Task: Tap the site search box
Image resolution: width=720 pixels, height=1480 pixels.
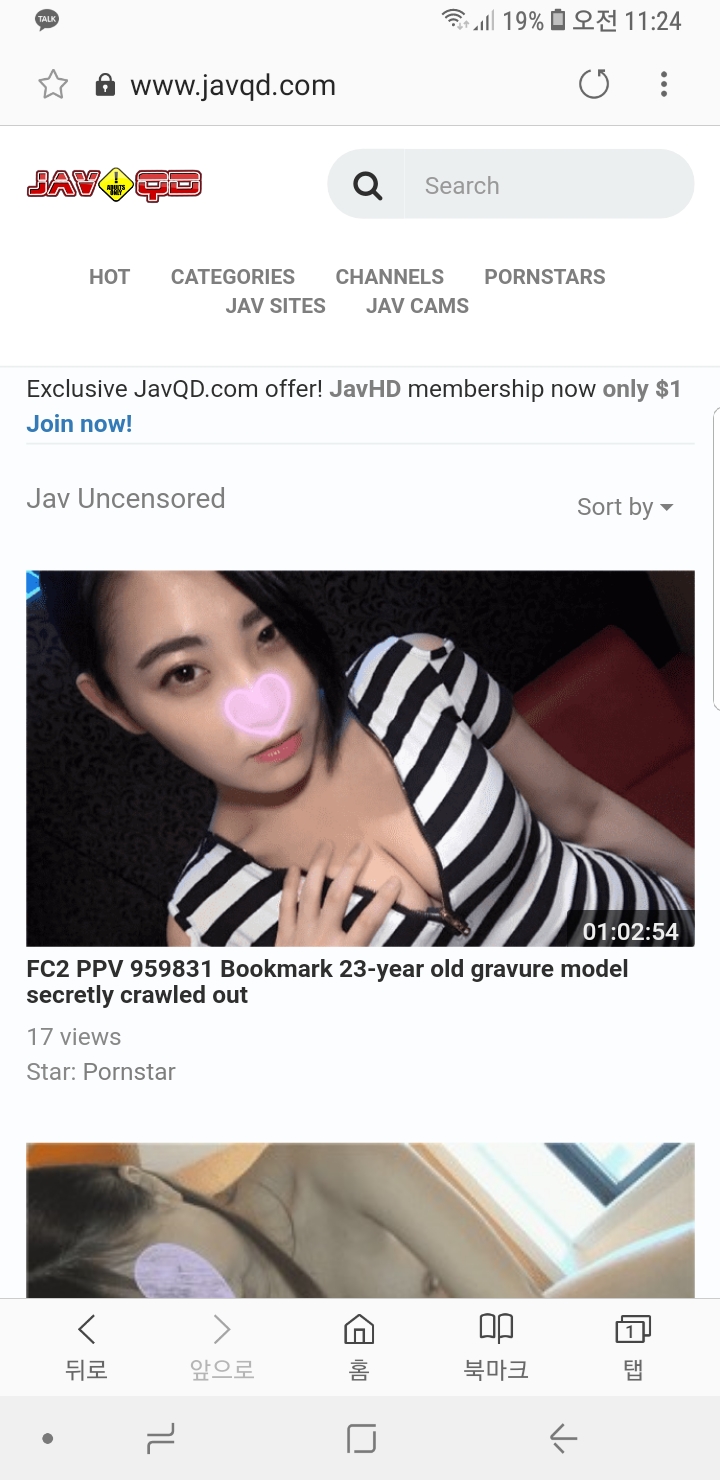Action: pyautogui.click(x=548, y=185)
